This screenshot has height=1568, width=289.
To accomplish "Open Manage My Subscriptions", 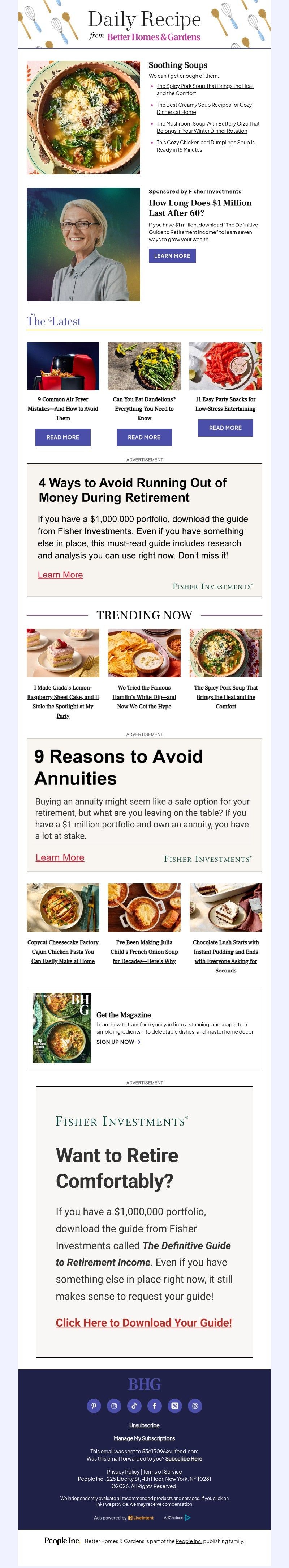I will click(x=144, y=1438).
